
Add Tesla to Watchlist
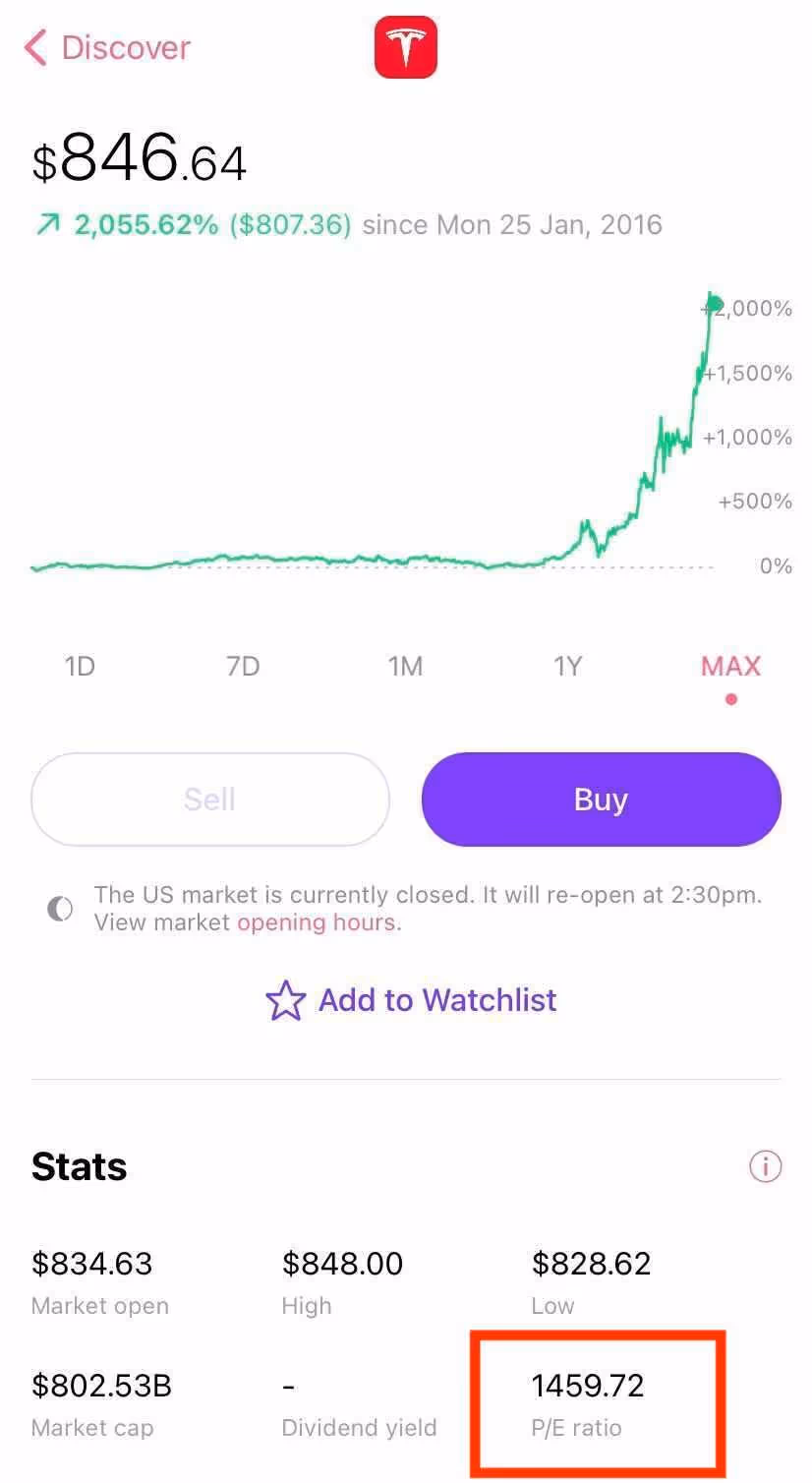pos(411,1001)
